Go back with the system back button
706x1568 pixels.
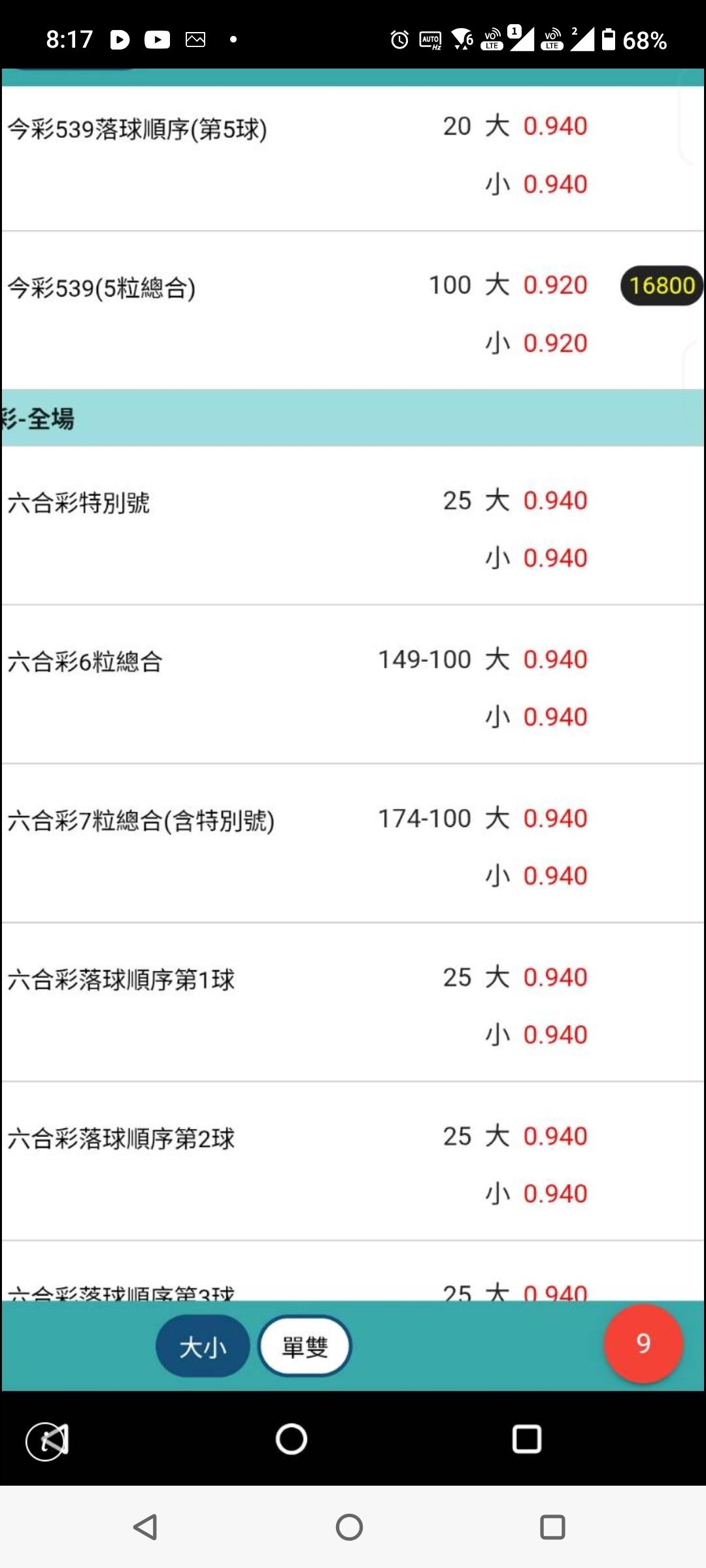[x=145, y=1527]
